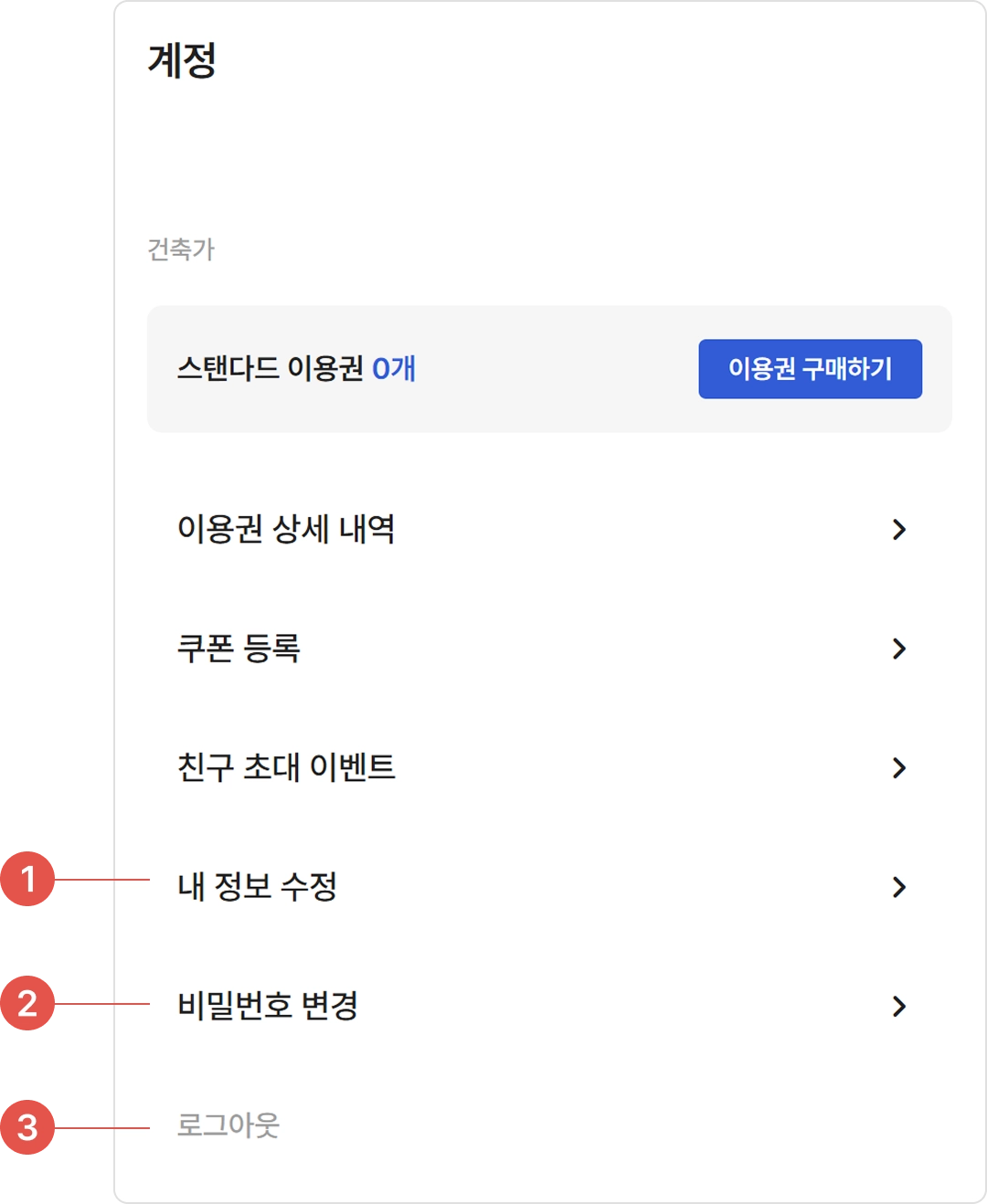987x1204 pixels.
Task: Go to 쿠폰 등록
Action: click(x=239, y=649)
